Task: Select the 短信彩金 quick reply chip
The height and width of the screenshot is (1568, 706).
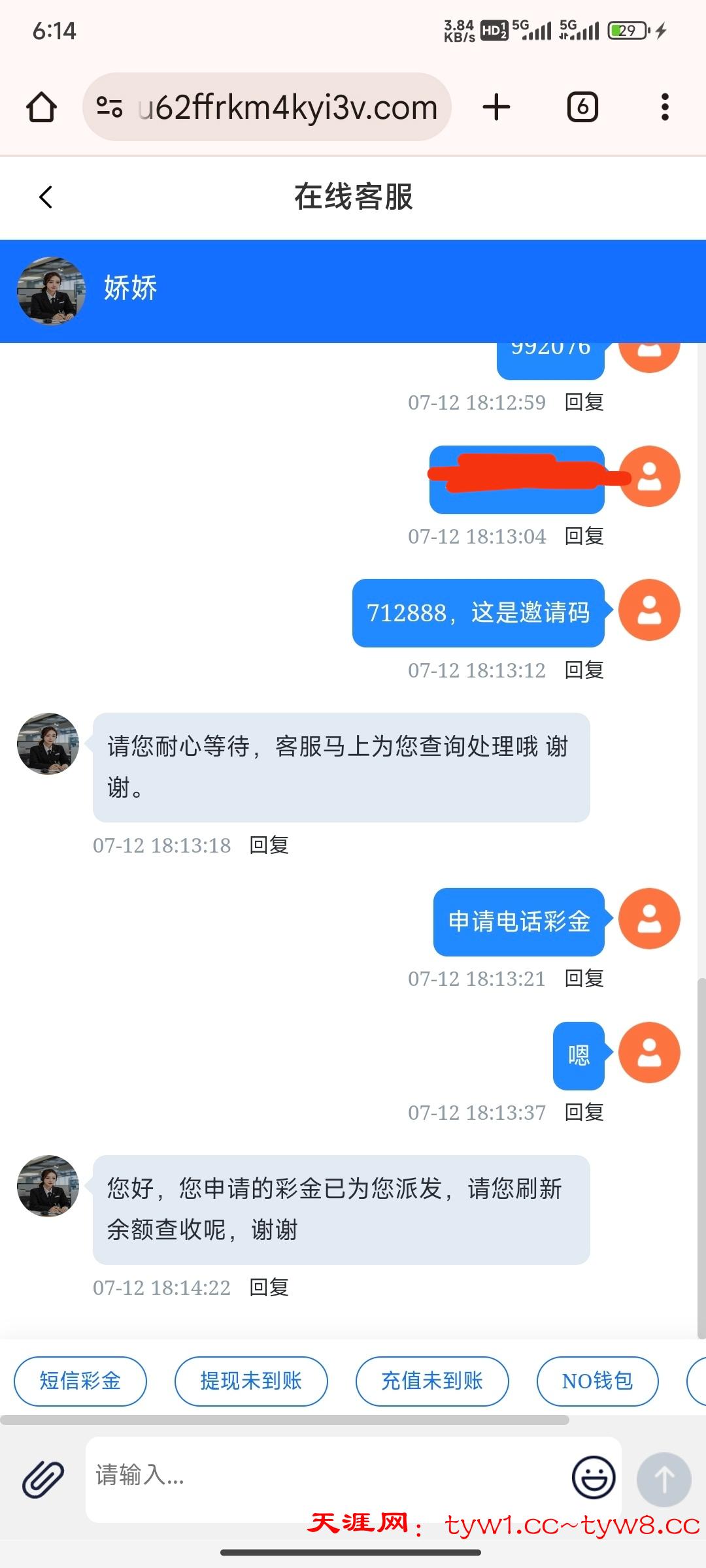Action: (80, 1381)
